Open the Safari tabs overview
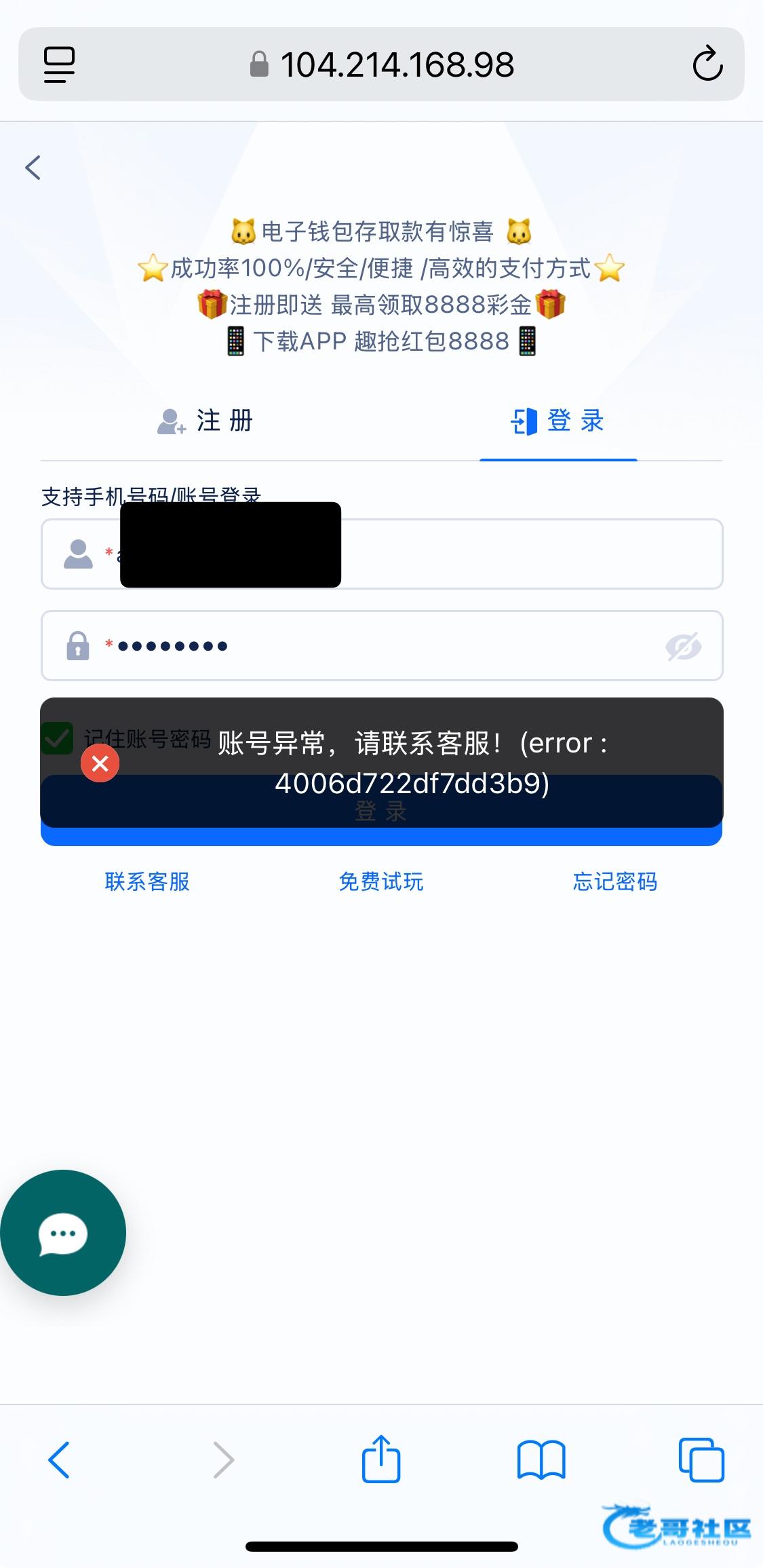This screenshot has height=1568, width=763. [x=701, y=1459]
